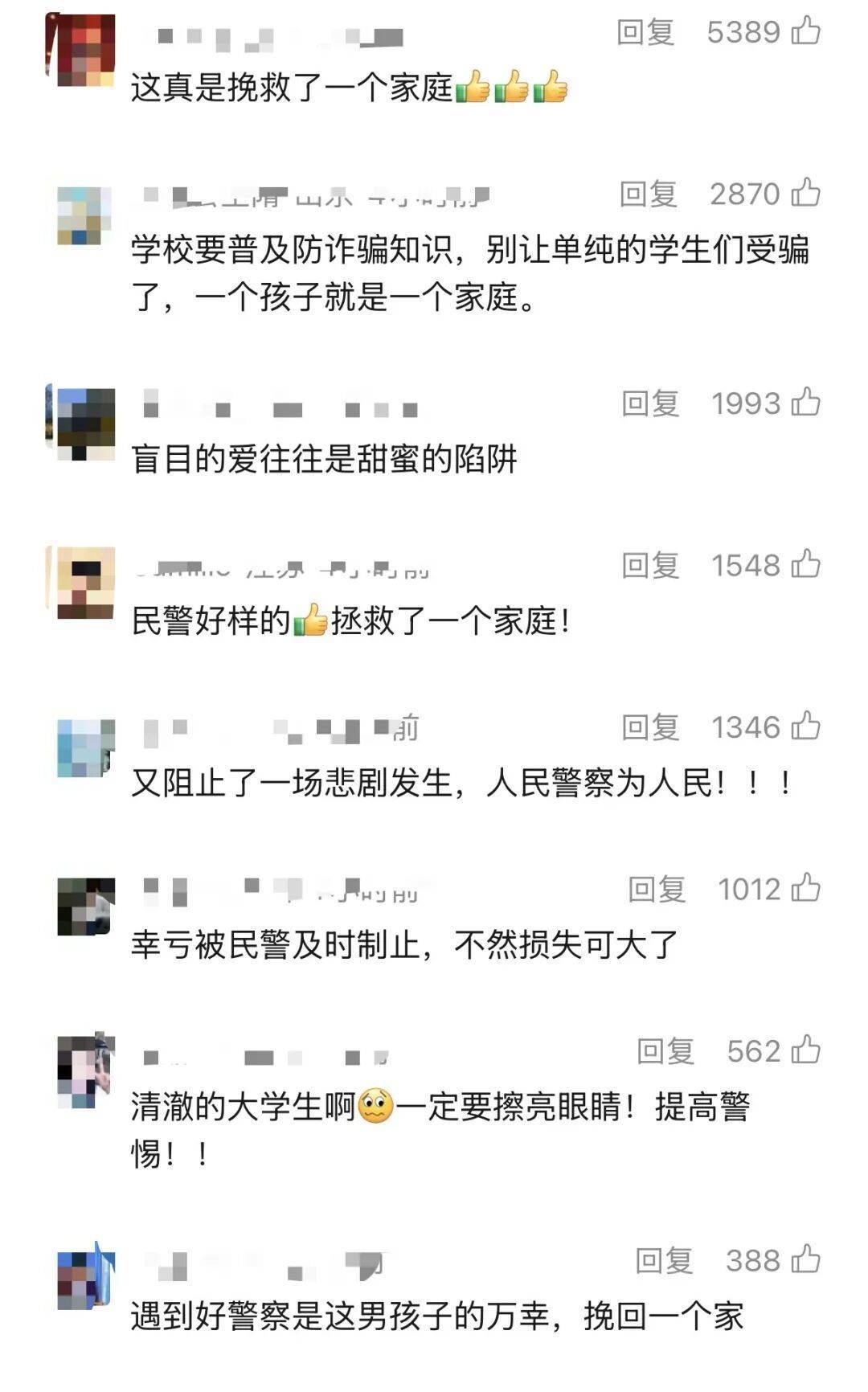
Task: Like comment 遇到好警察是这男孩子的万幸
Action: click(806, 1259)
